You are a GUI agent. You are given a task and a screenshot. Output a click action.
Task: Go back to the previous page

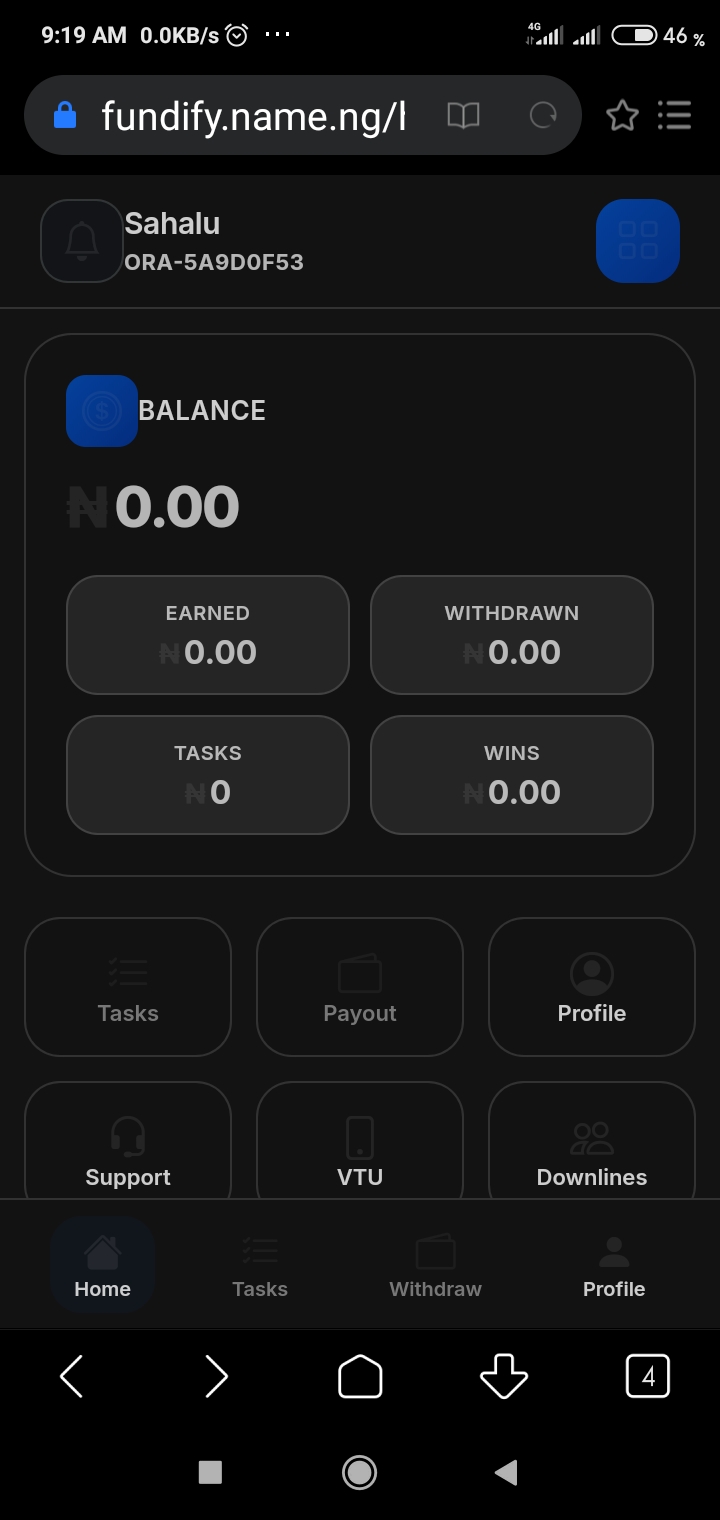(x=72, y=1377)
